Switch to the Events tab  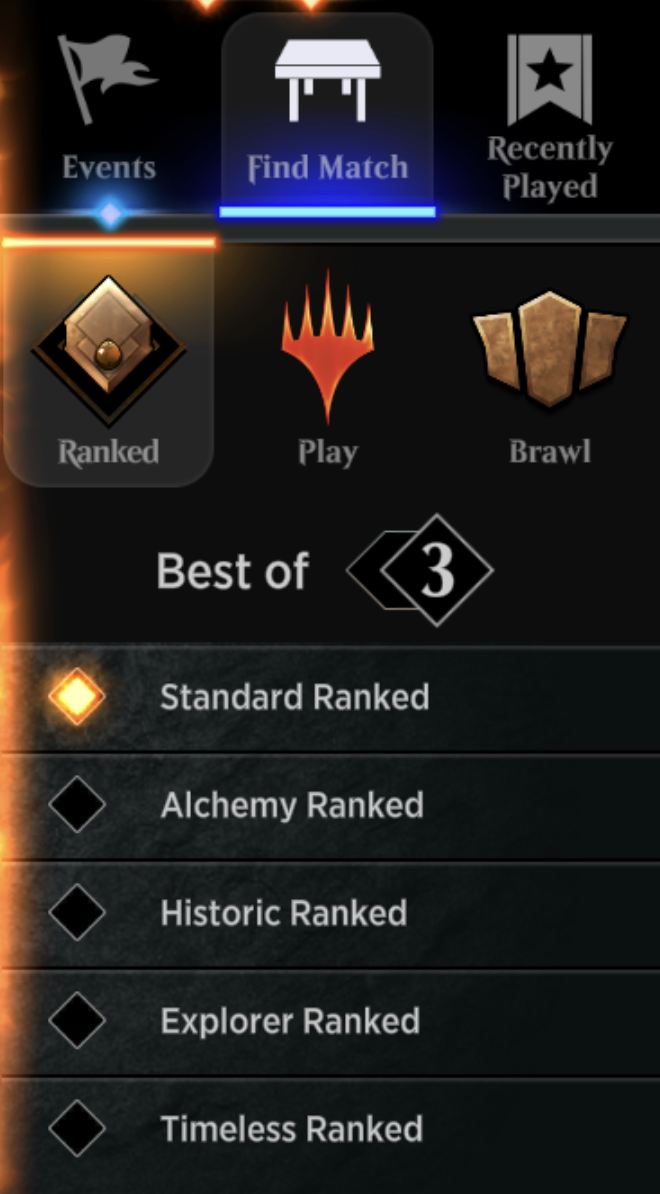(x=108, y=108)
